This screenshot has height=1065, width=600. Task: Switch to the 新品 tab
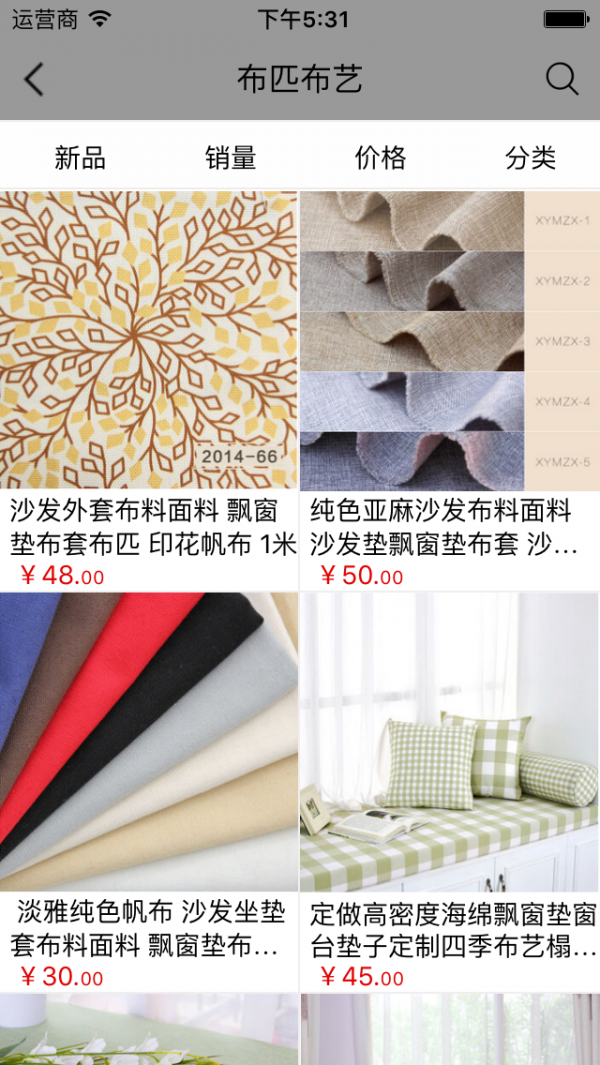pos(80,157)
